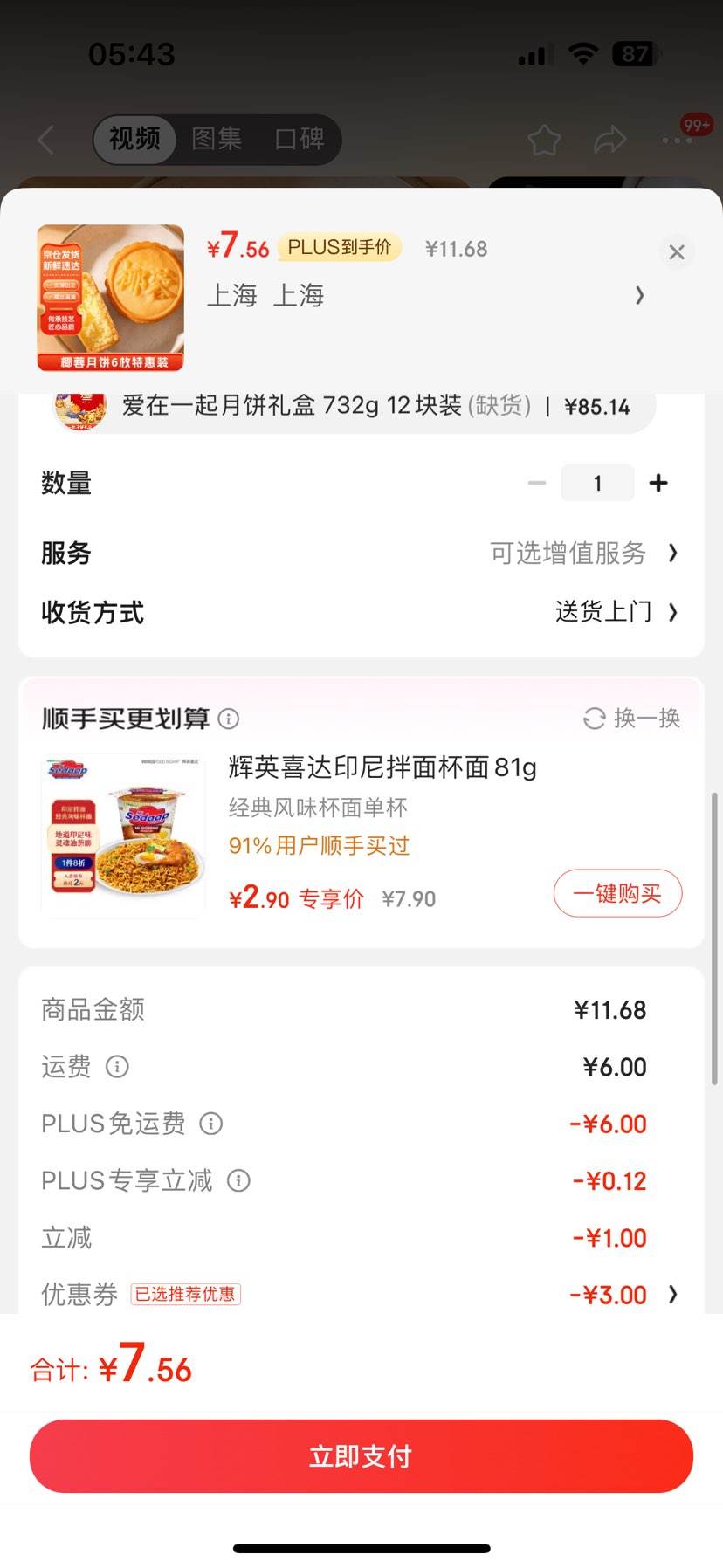
Task: Open the more options dots menu
Action: tap(675, 141)
